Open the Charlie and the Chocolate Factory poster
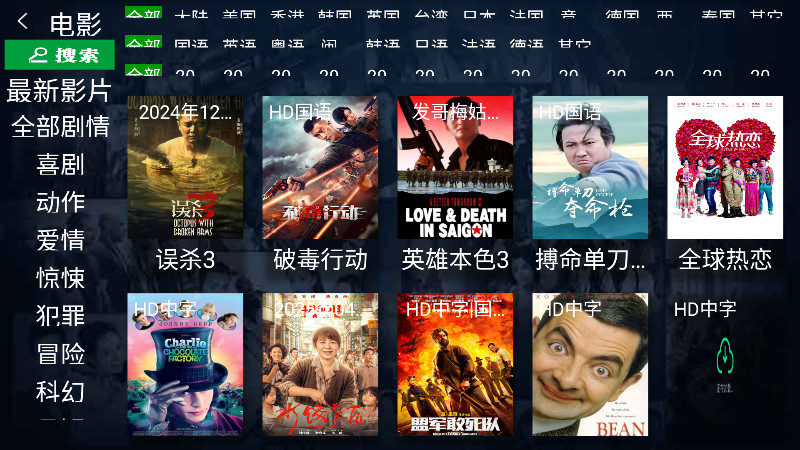800x450 pixels. pos(185,364)
